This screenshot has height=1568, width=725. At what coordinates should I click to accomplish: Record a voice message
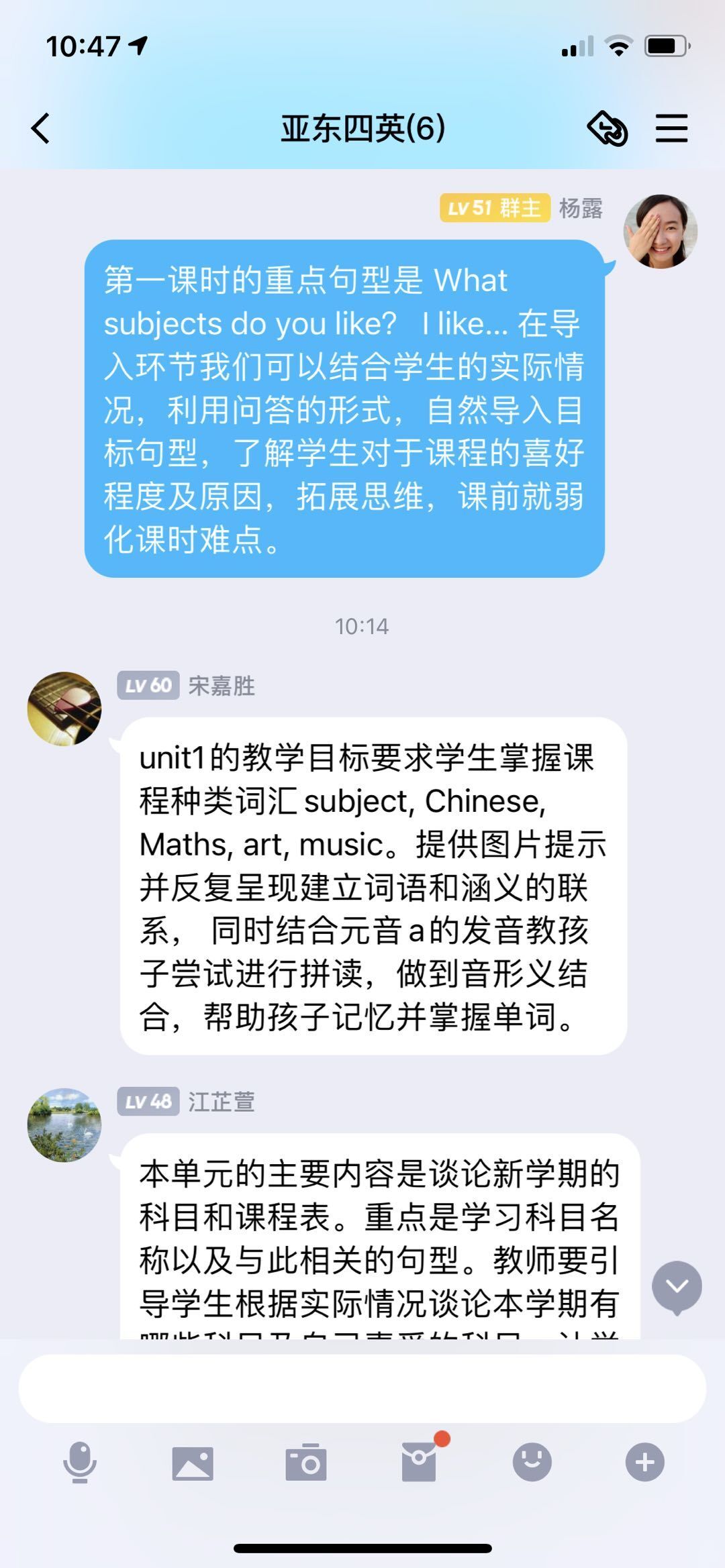[80, 1463]
